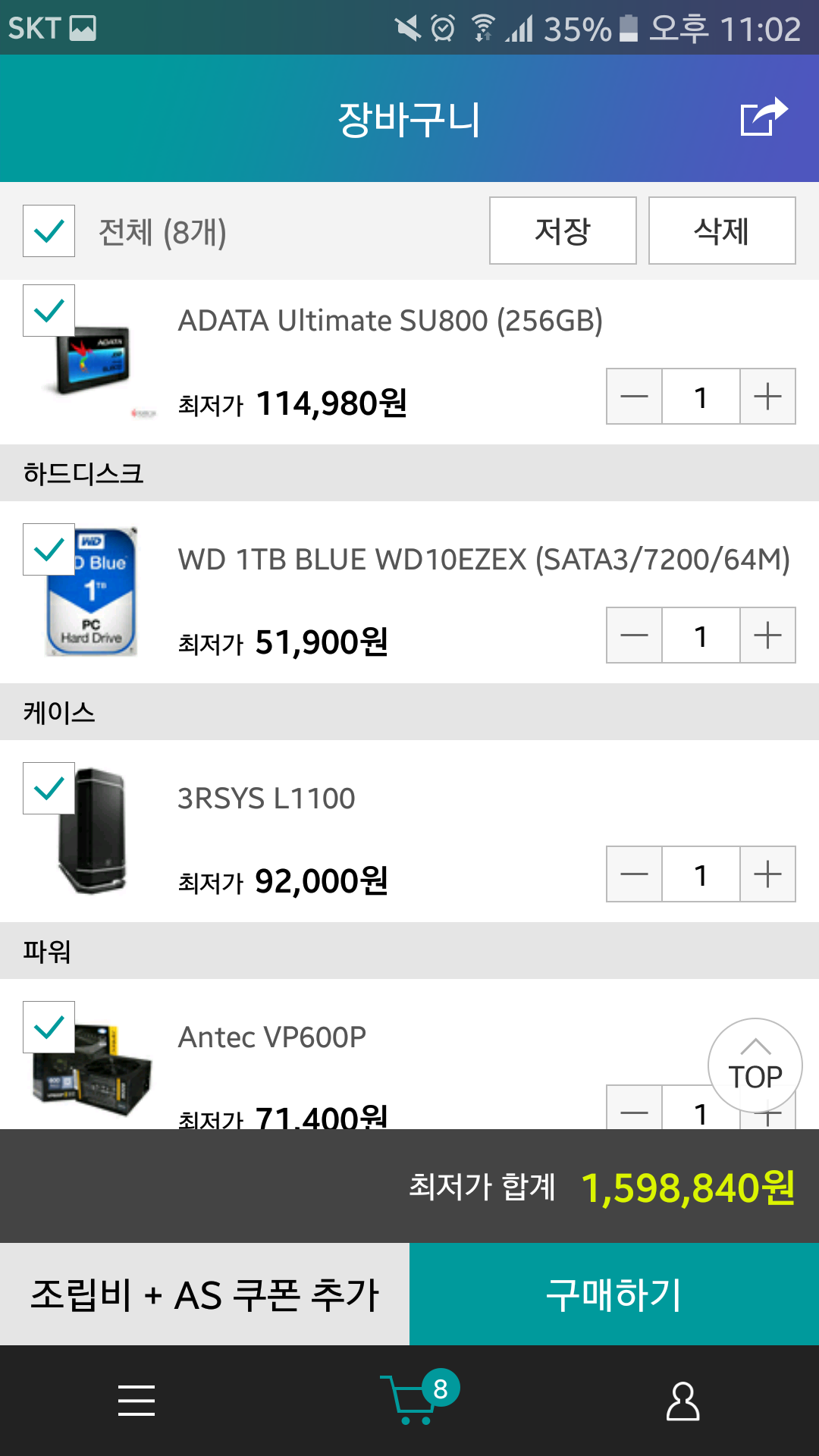This screenshot has height=1456, width=819.
Task: Open the hamburger menu
Action: 136,1401
